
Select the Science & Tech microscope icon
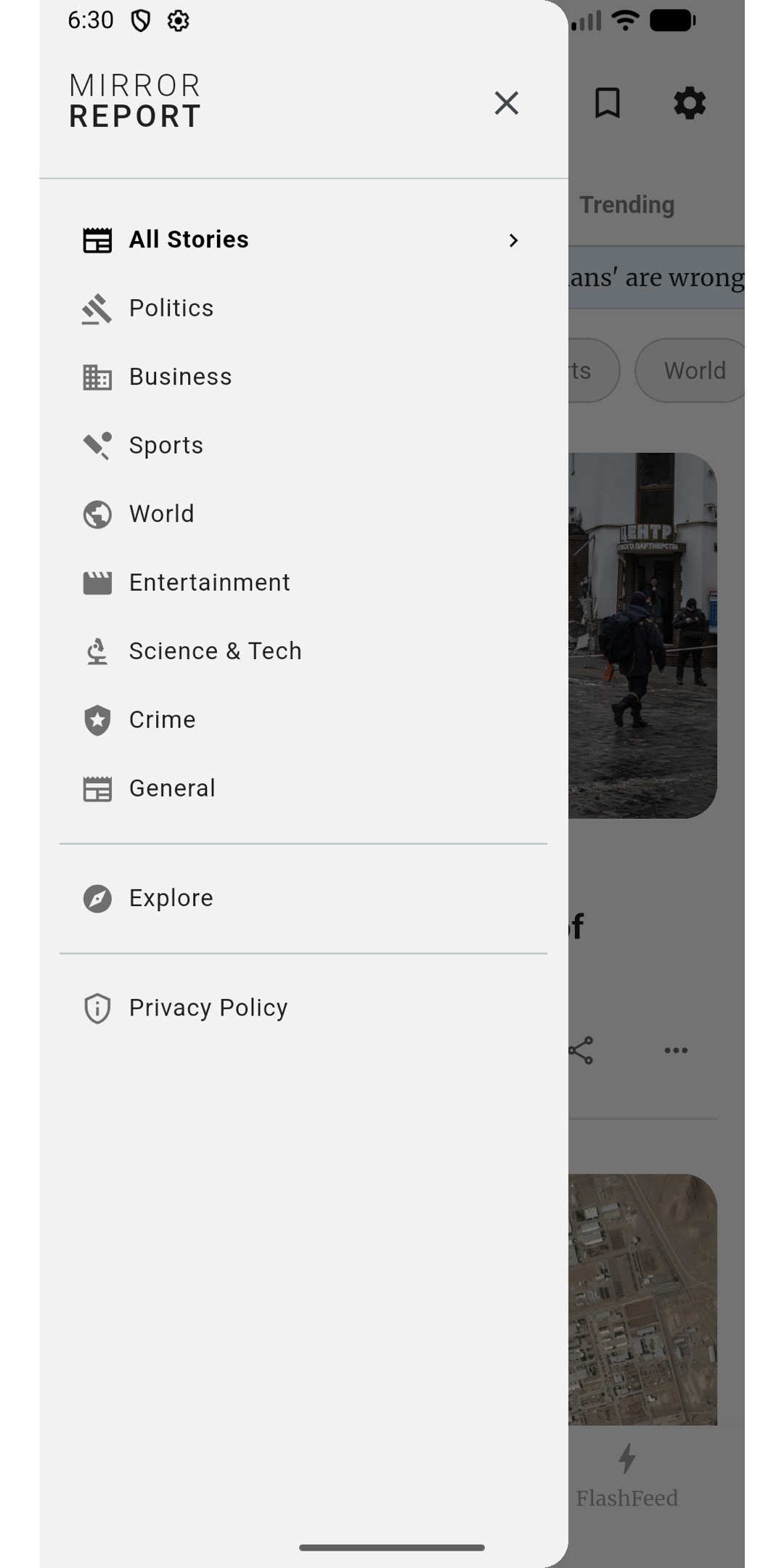click(x=97, y=651)
